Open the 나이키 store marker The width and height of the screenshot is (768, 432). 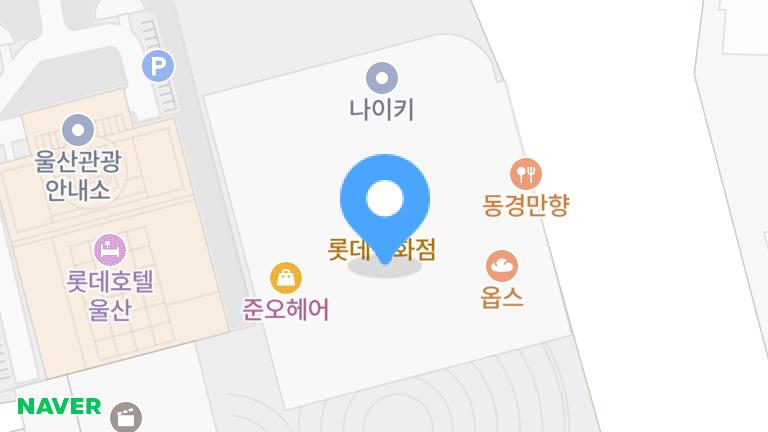click(382, 77)
